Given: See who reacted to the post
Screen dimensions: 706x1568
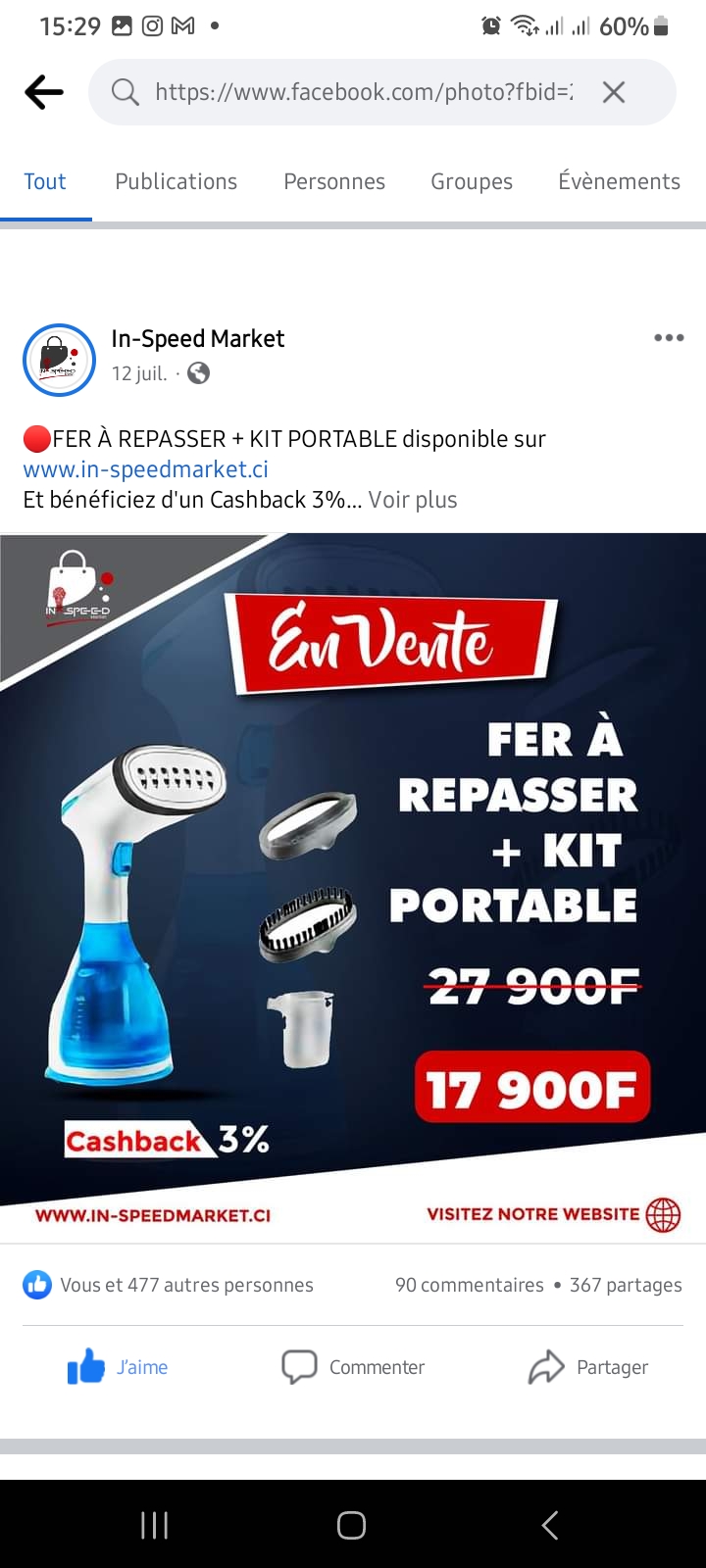Looking at the screenshot, I should pos(168,1285).
